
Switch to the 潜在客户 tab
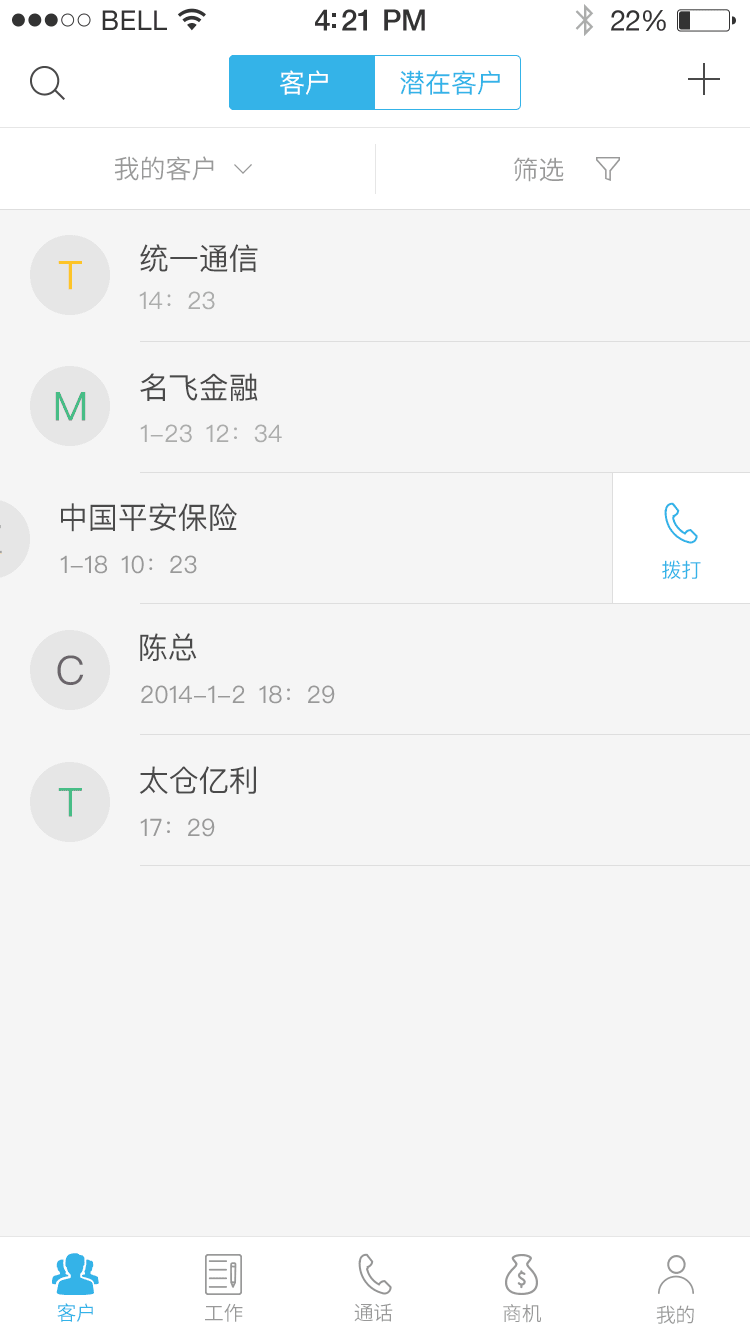[x=447, y=83]
